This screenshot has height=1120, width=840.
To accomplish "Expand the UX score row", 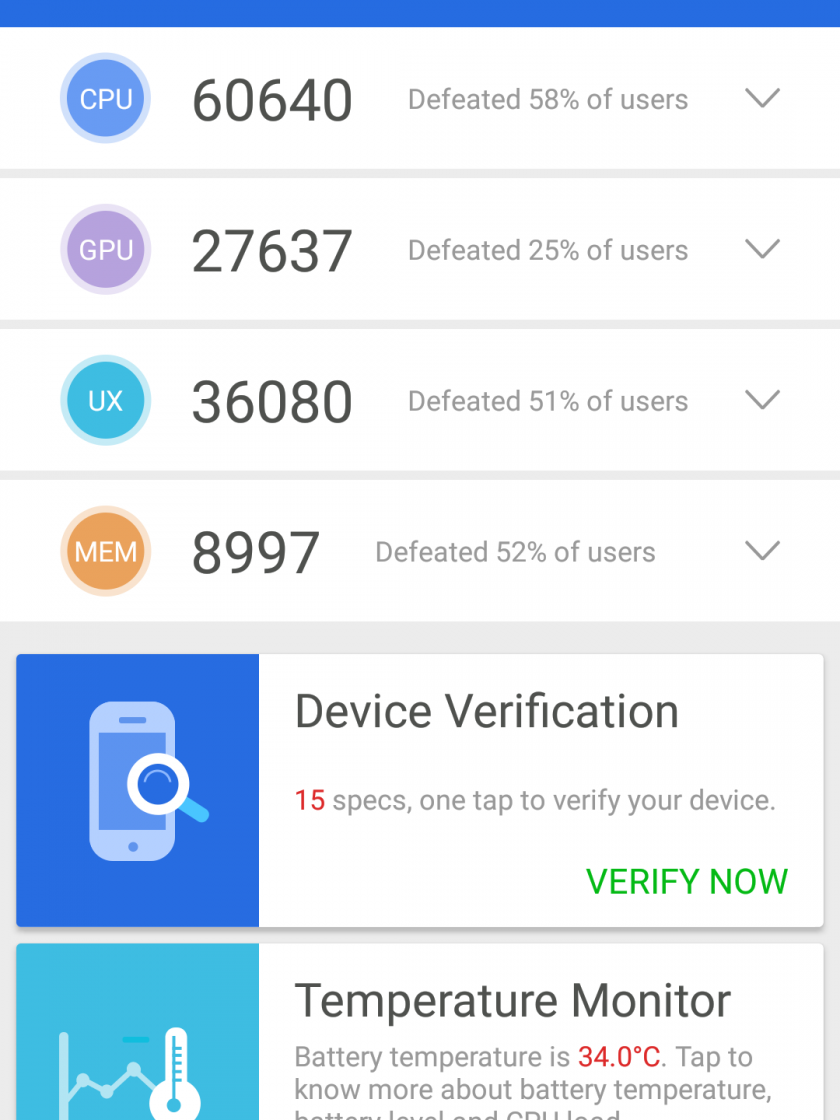I will tap(762, 401).
